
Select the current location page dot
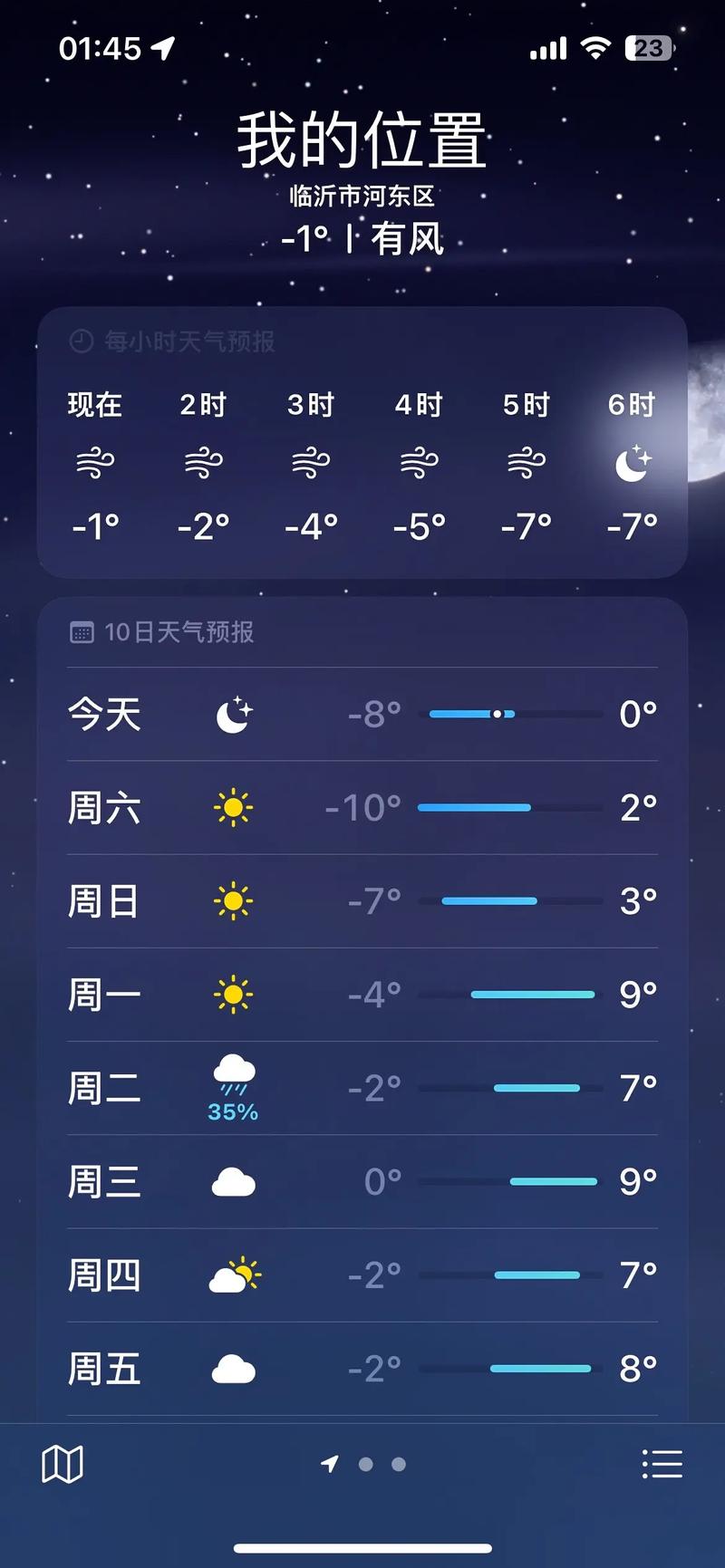pyautogui.click(x=331, y=1465)
